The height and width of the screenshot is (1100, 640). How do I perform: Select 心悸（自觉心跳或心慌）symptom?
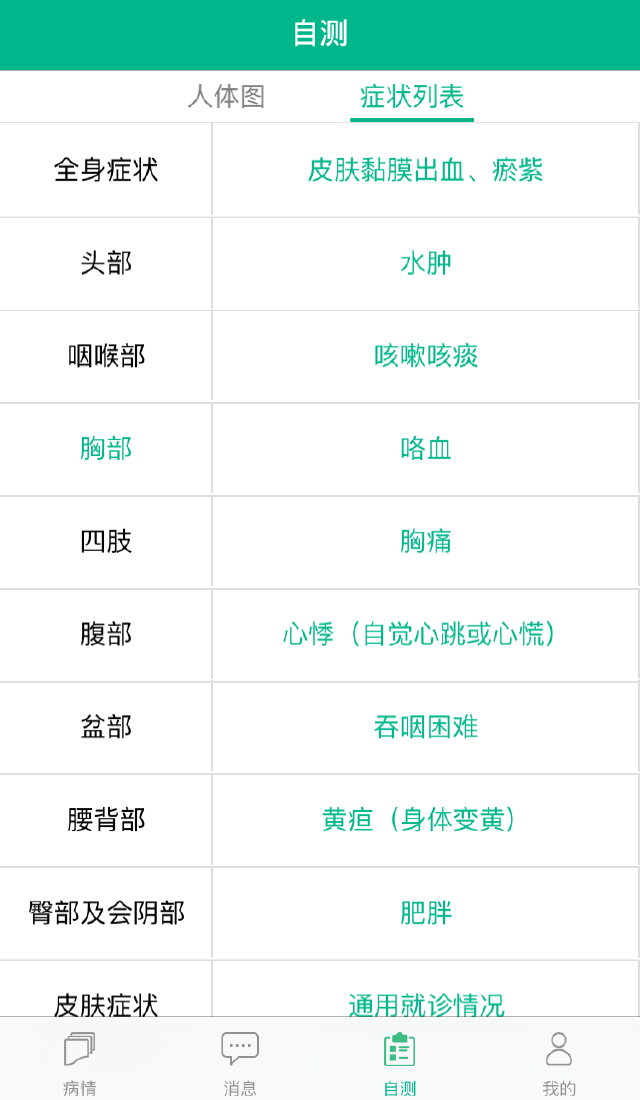425,635
